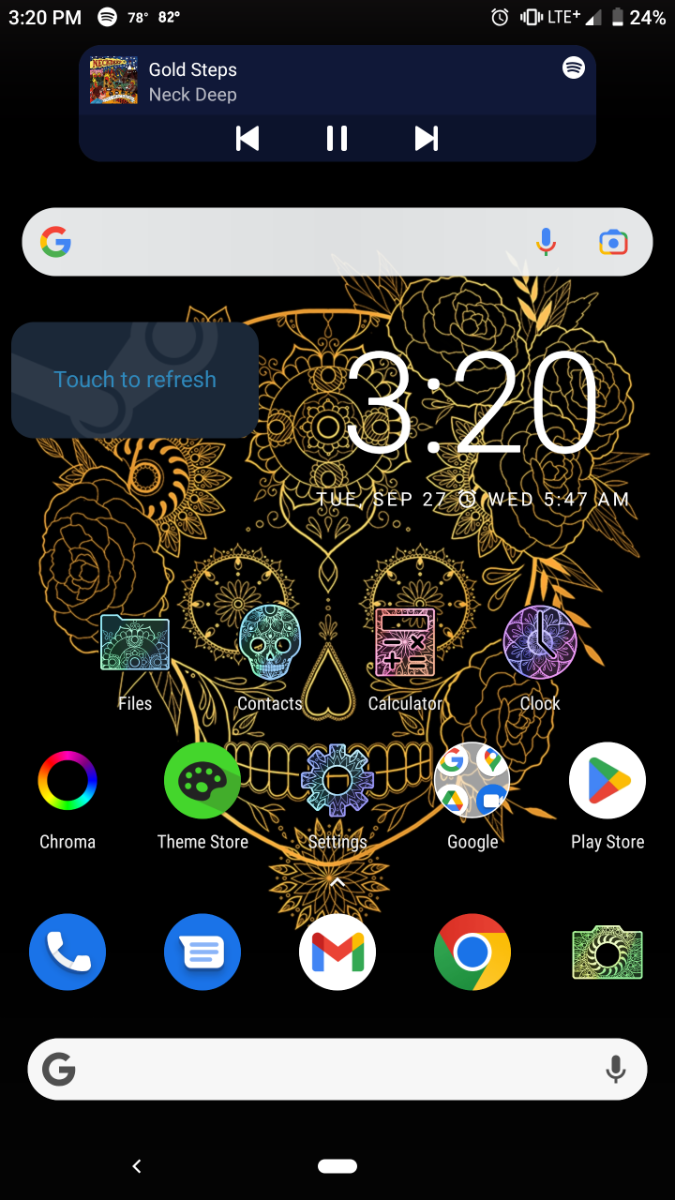
Task: Pause the song Gold Steps
Action: coord(337,138)
